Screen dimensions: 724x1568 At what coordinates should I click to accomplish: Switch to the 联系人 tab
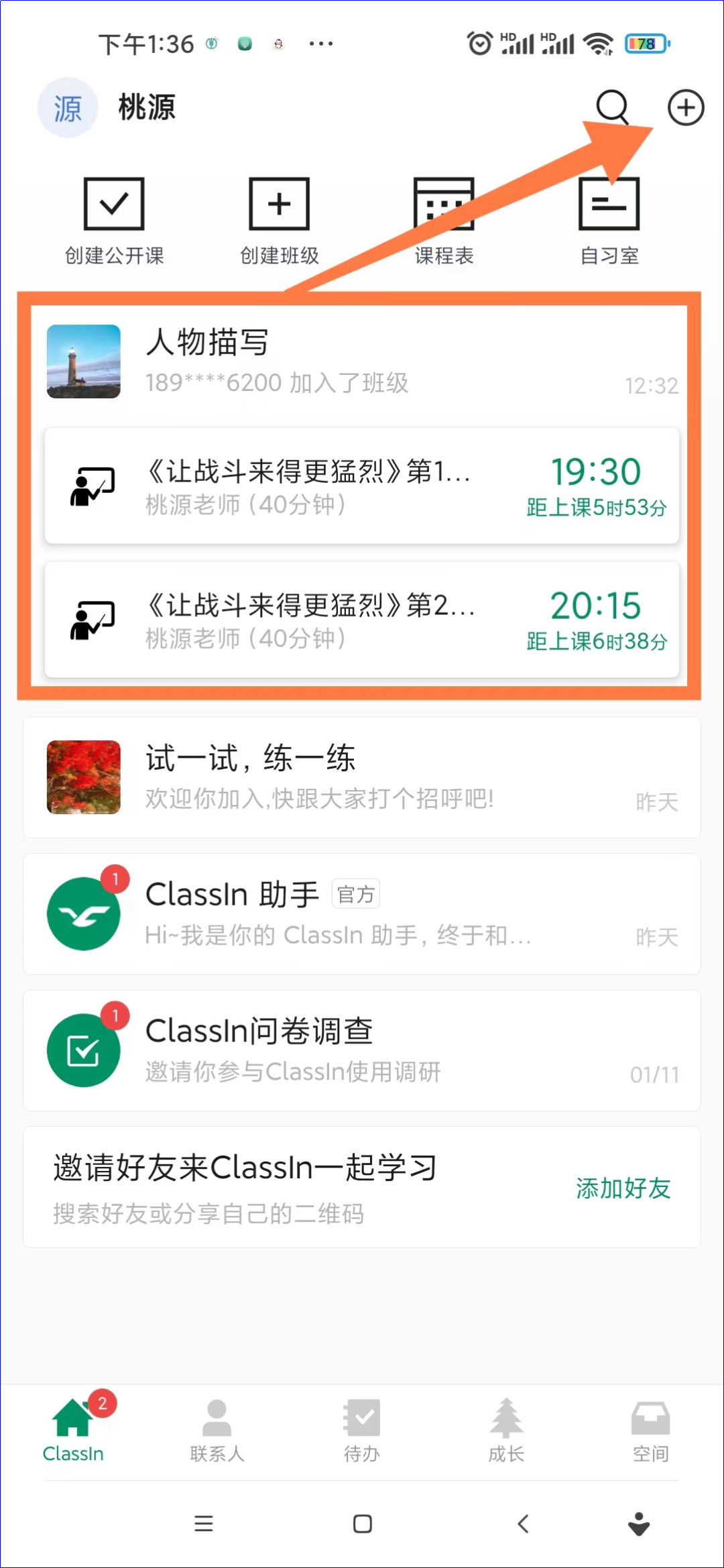coord(217,1418)
